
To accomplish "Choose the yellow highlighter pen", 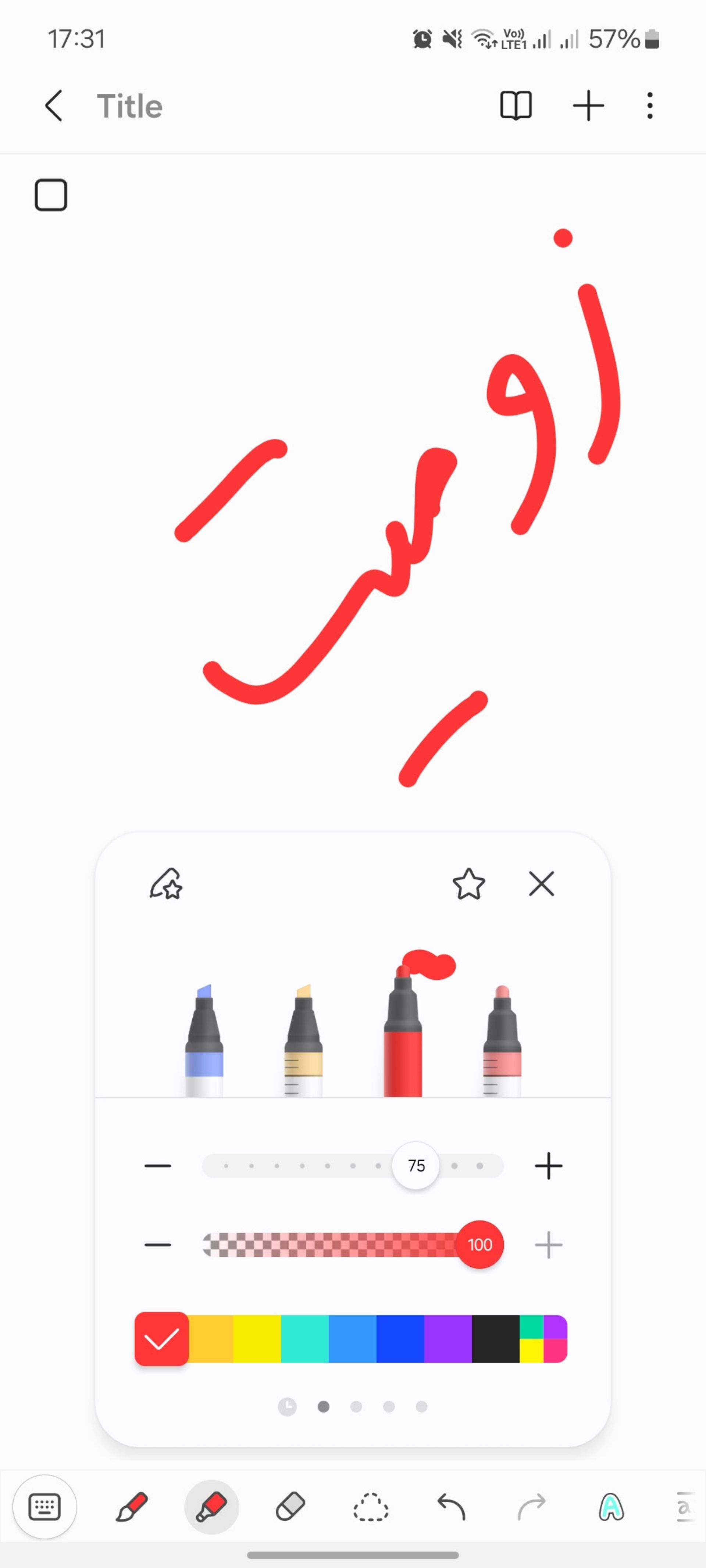I will [303, 1041].
